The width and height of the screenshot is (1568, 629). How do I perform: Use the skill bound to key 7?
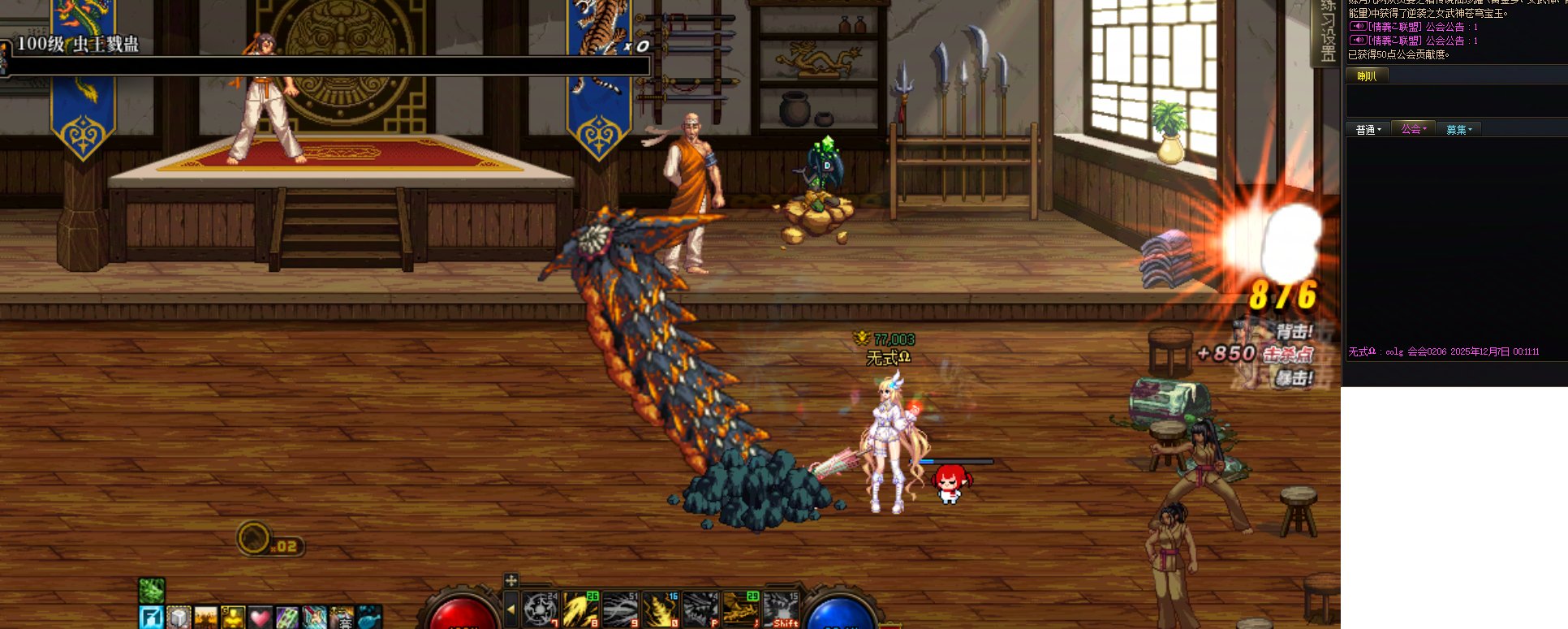(540, 610)
